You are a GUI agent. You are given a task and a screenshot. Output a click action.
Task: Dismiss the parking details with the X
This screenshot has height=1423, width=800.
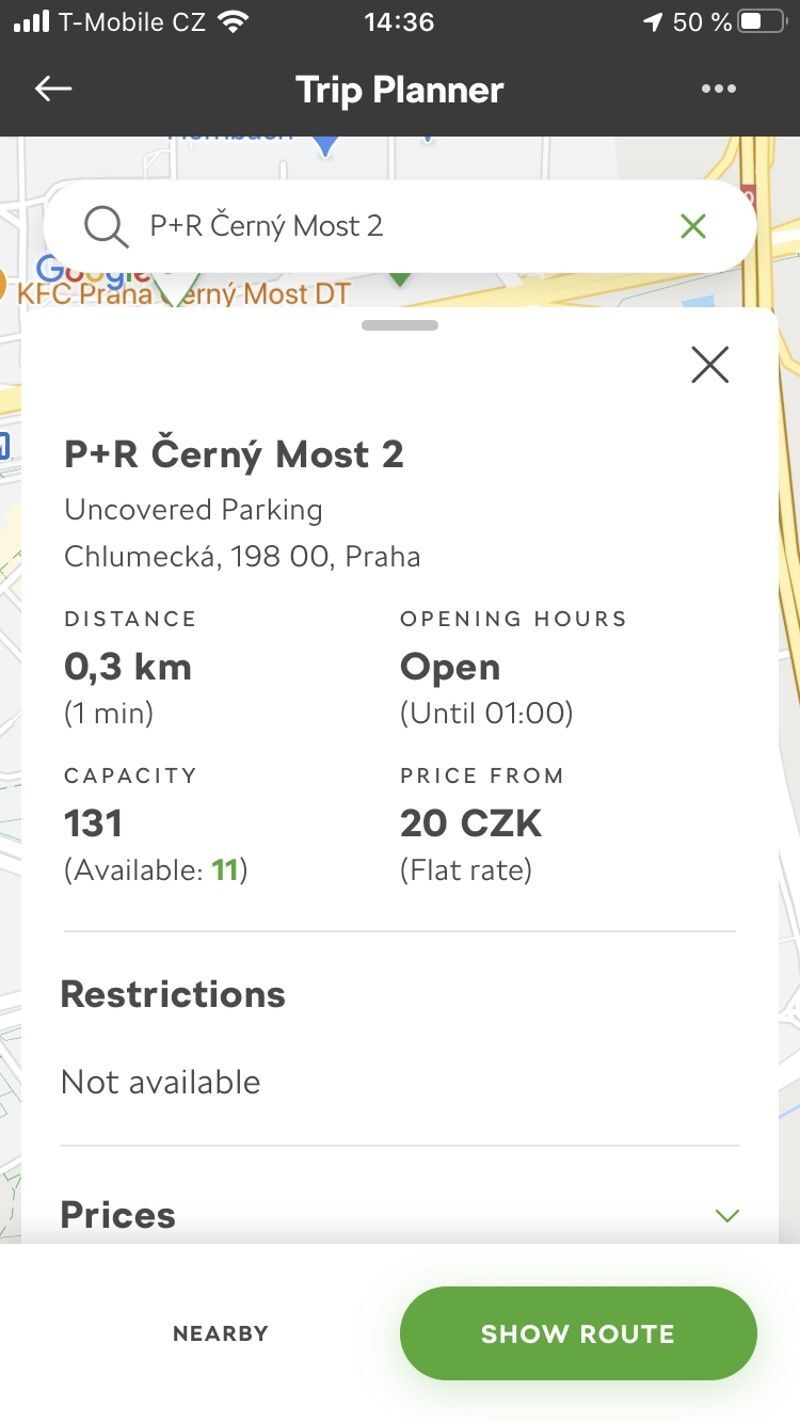click(x=710, y=365)
